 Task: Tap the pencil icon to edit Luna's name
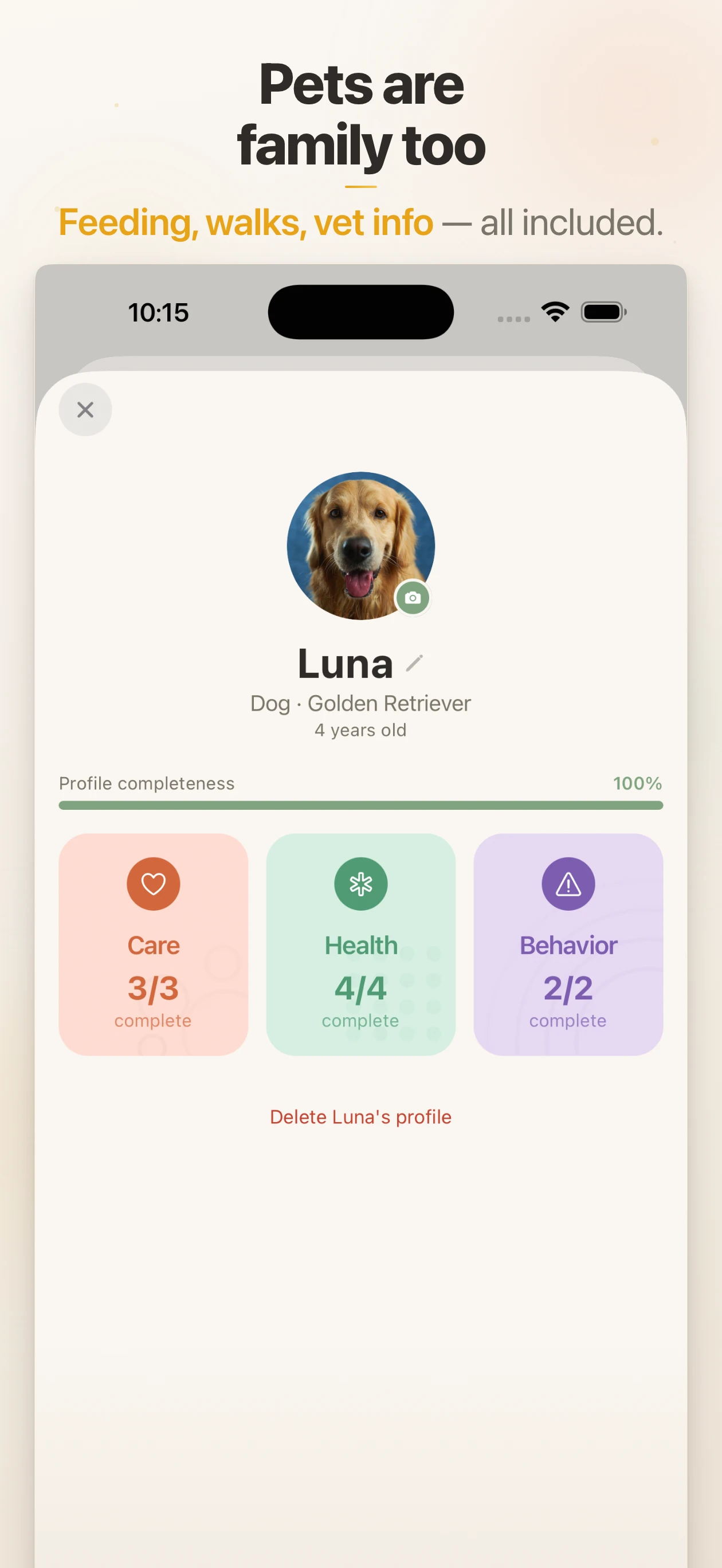pyautogui.click(x=415, y=664)
